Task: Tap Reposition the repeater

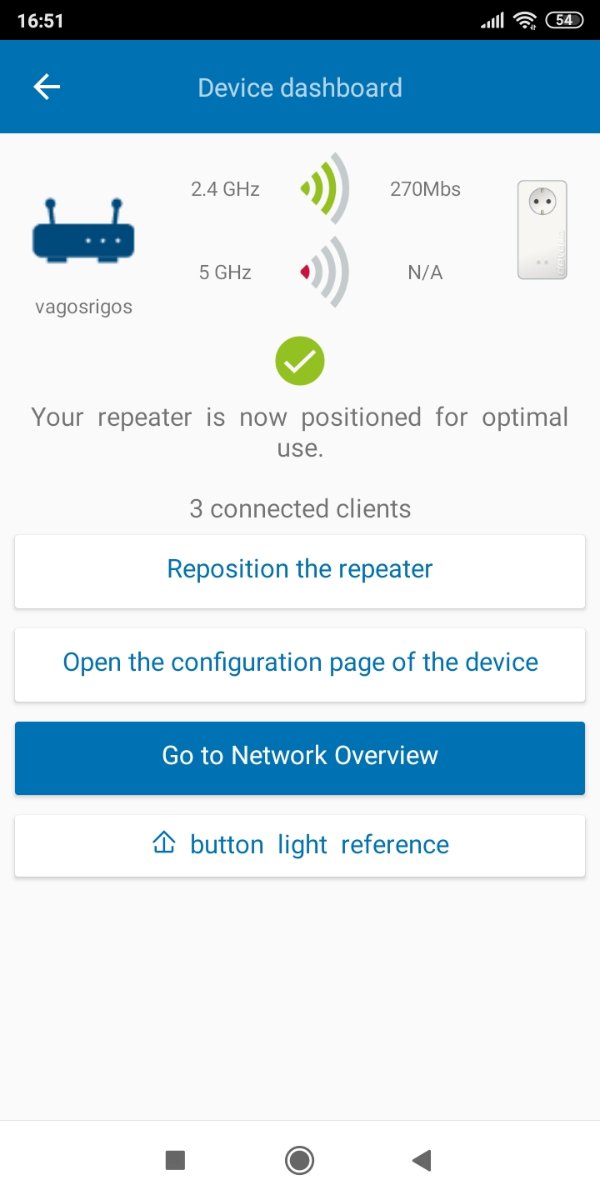Action: coord(300,570)
